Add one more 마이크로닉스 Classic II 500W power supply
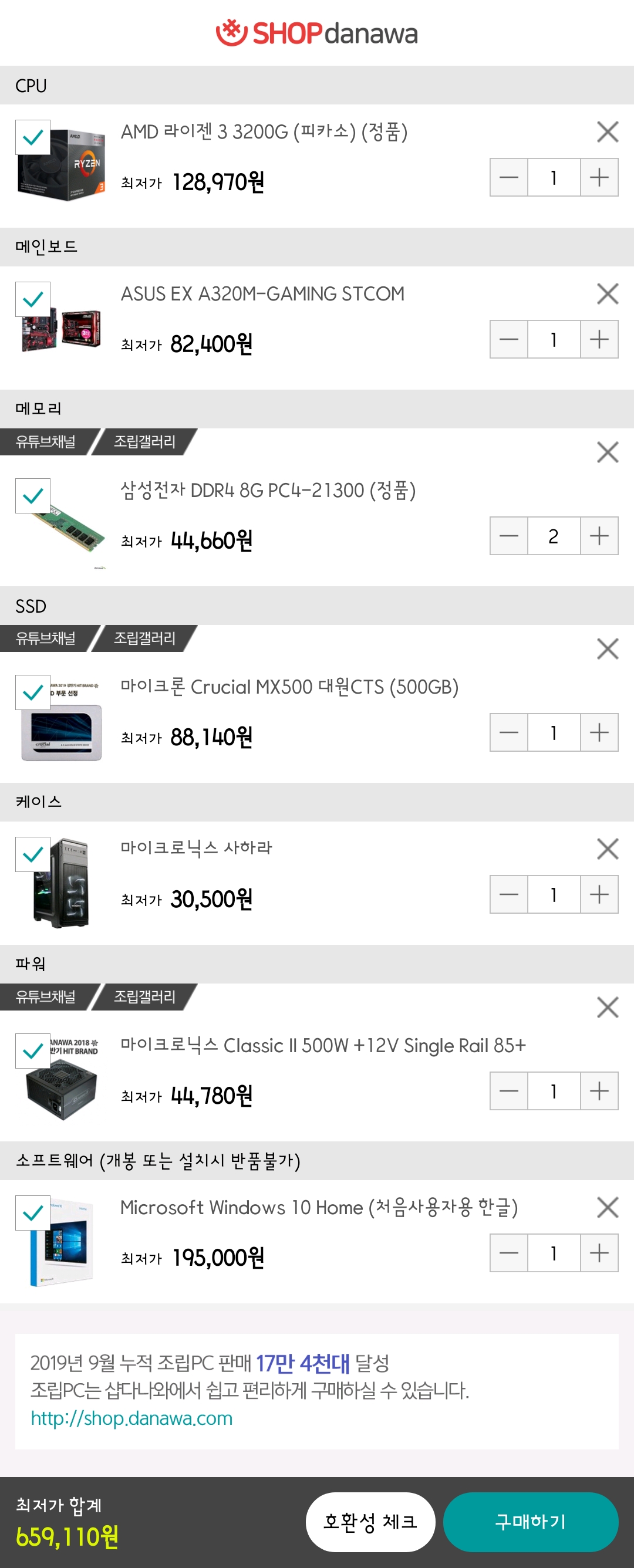This screenshot has width=634, height=1568. tap(599, 1091)
